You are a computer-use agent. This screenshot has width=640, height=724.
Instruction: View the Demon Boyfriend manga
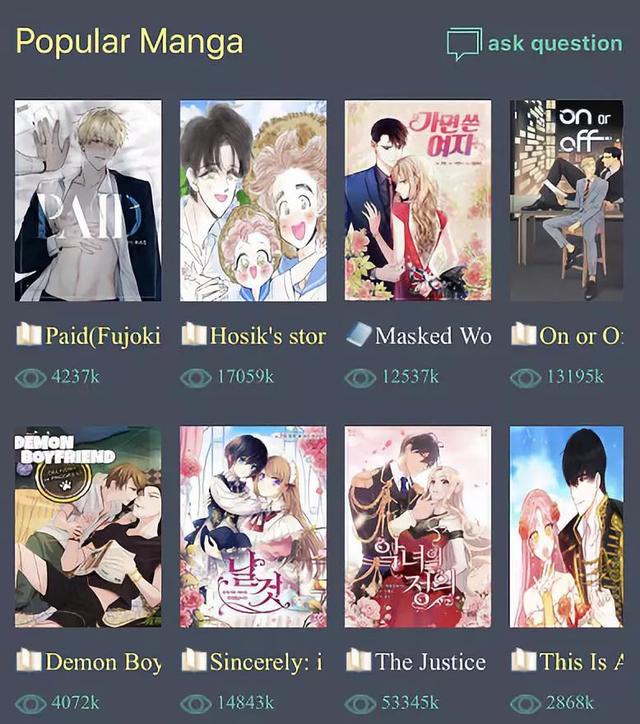(88, 527)
